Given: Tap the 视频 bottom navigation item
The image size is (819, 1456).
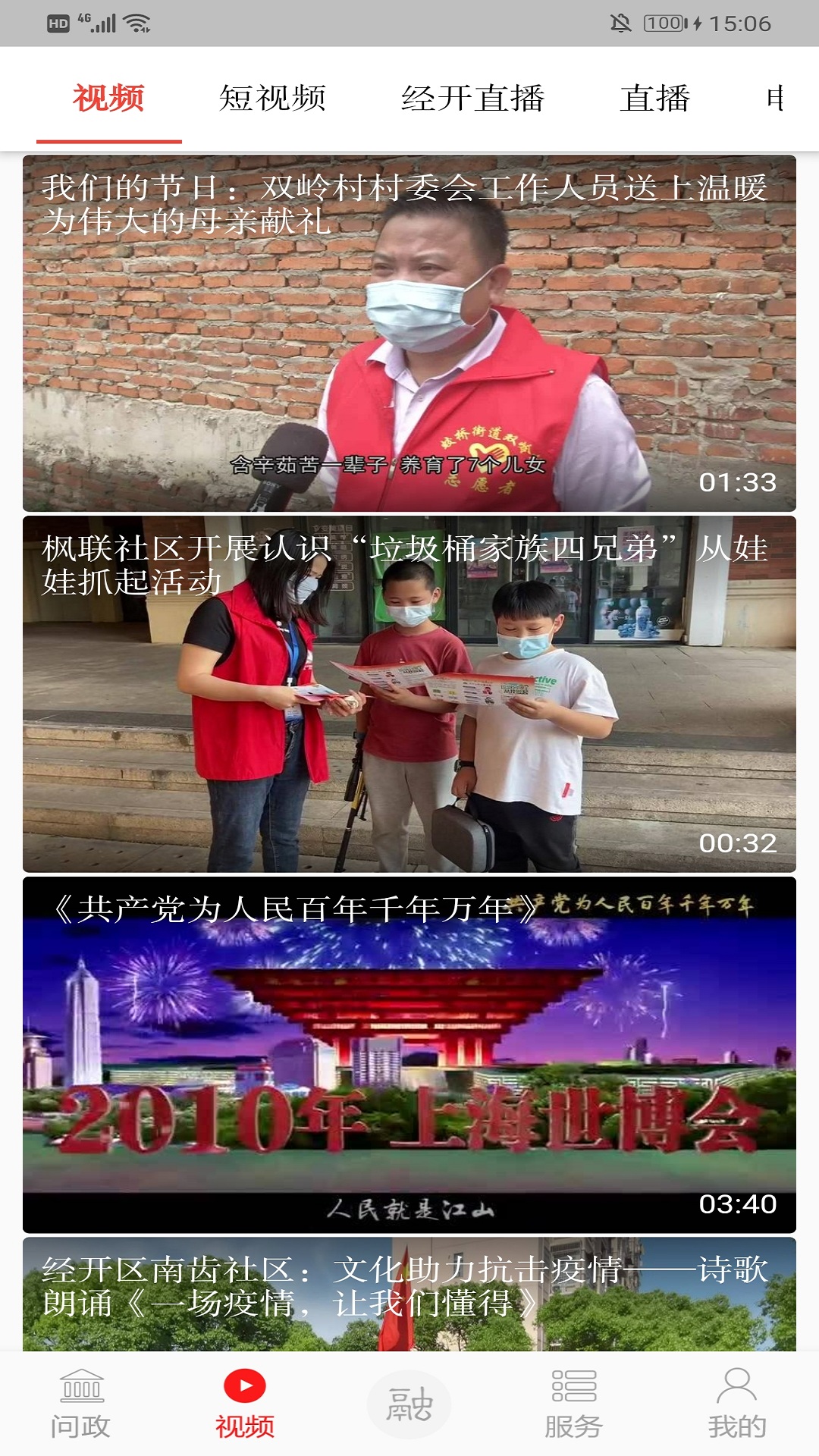Looking at the screenshot, I should tap(244, 1404).
